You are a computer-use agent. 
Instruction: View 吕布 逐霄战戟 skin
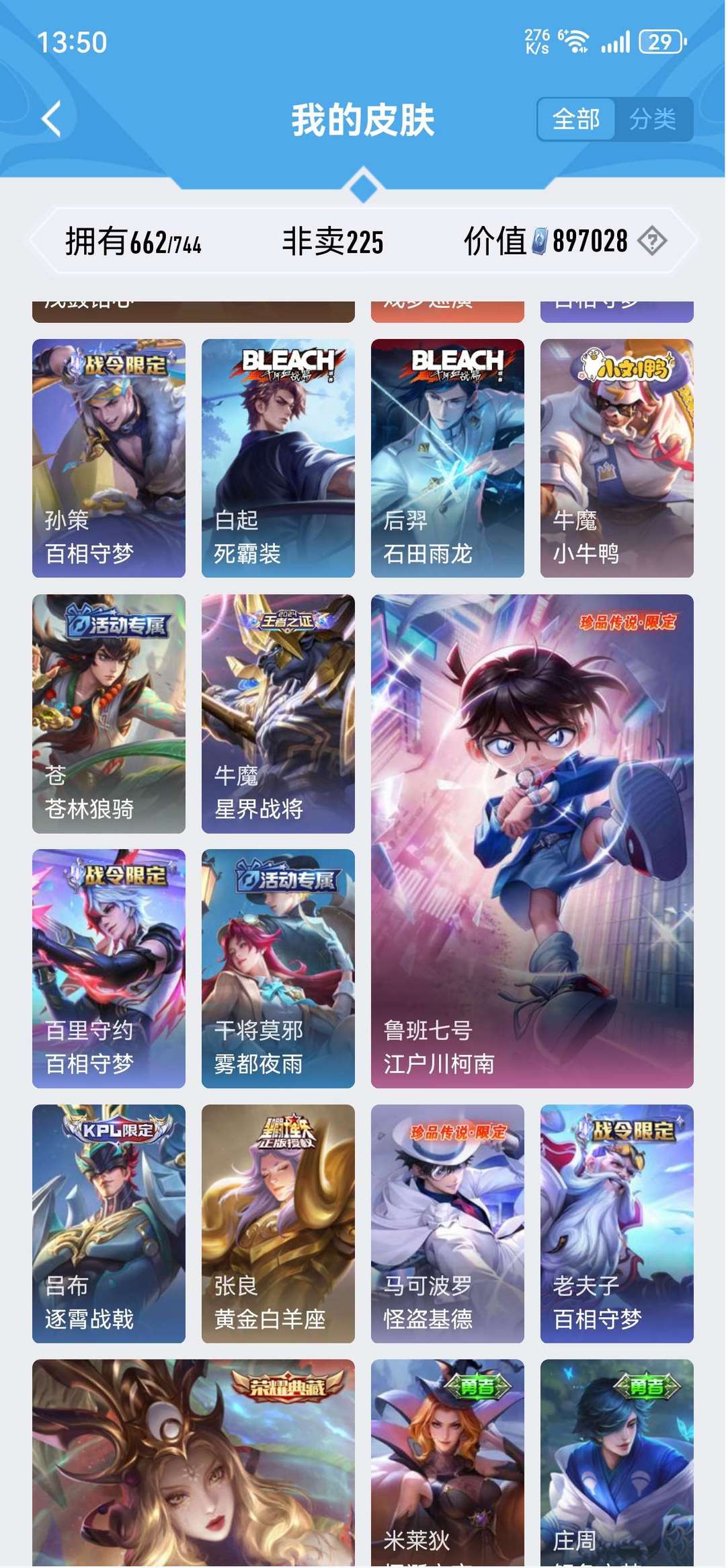click(109, 1224)
